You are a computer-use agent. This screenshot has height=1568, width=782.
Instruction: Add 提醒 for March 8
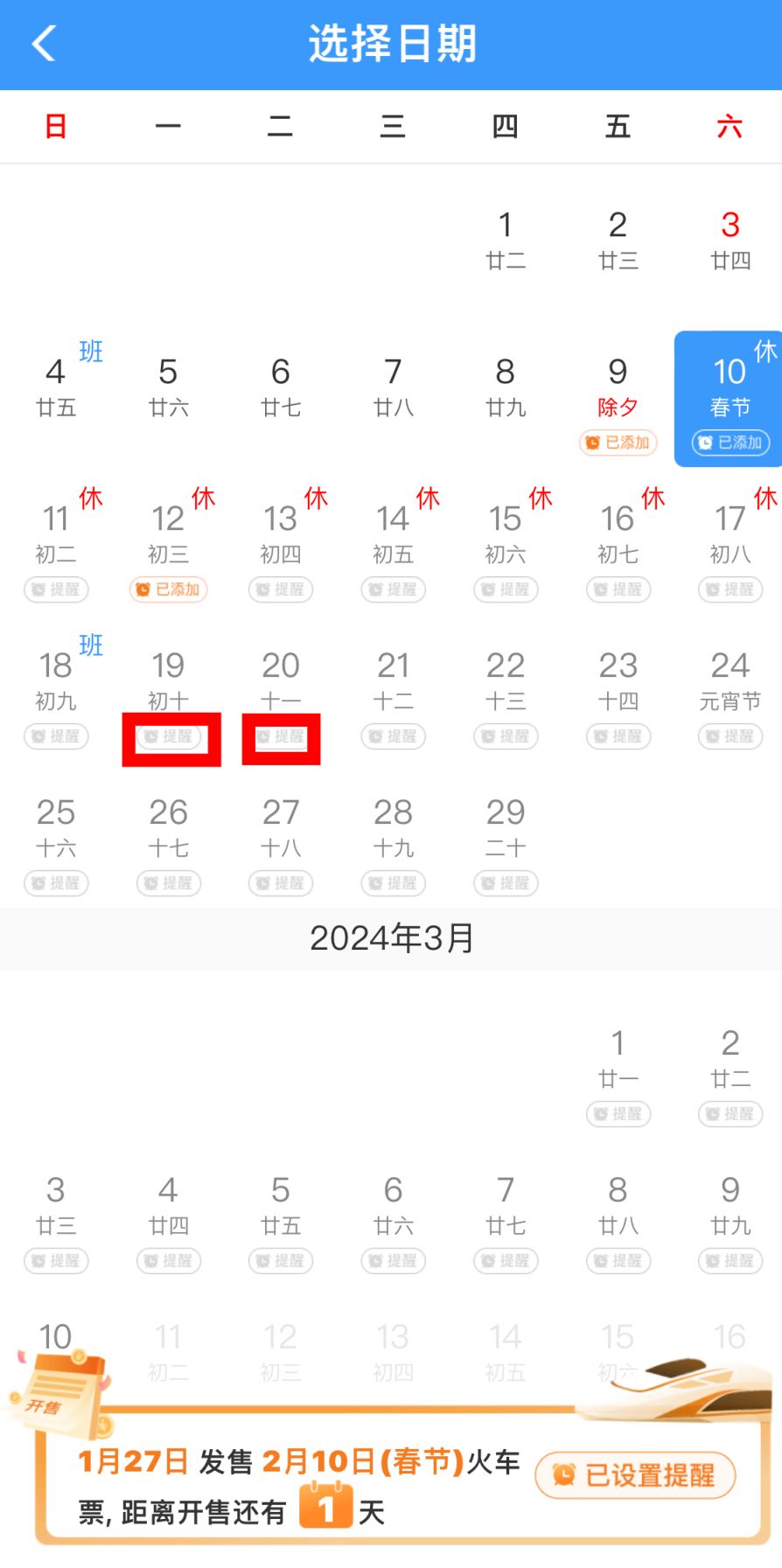coord(618,1261)
